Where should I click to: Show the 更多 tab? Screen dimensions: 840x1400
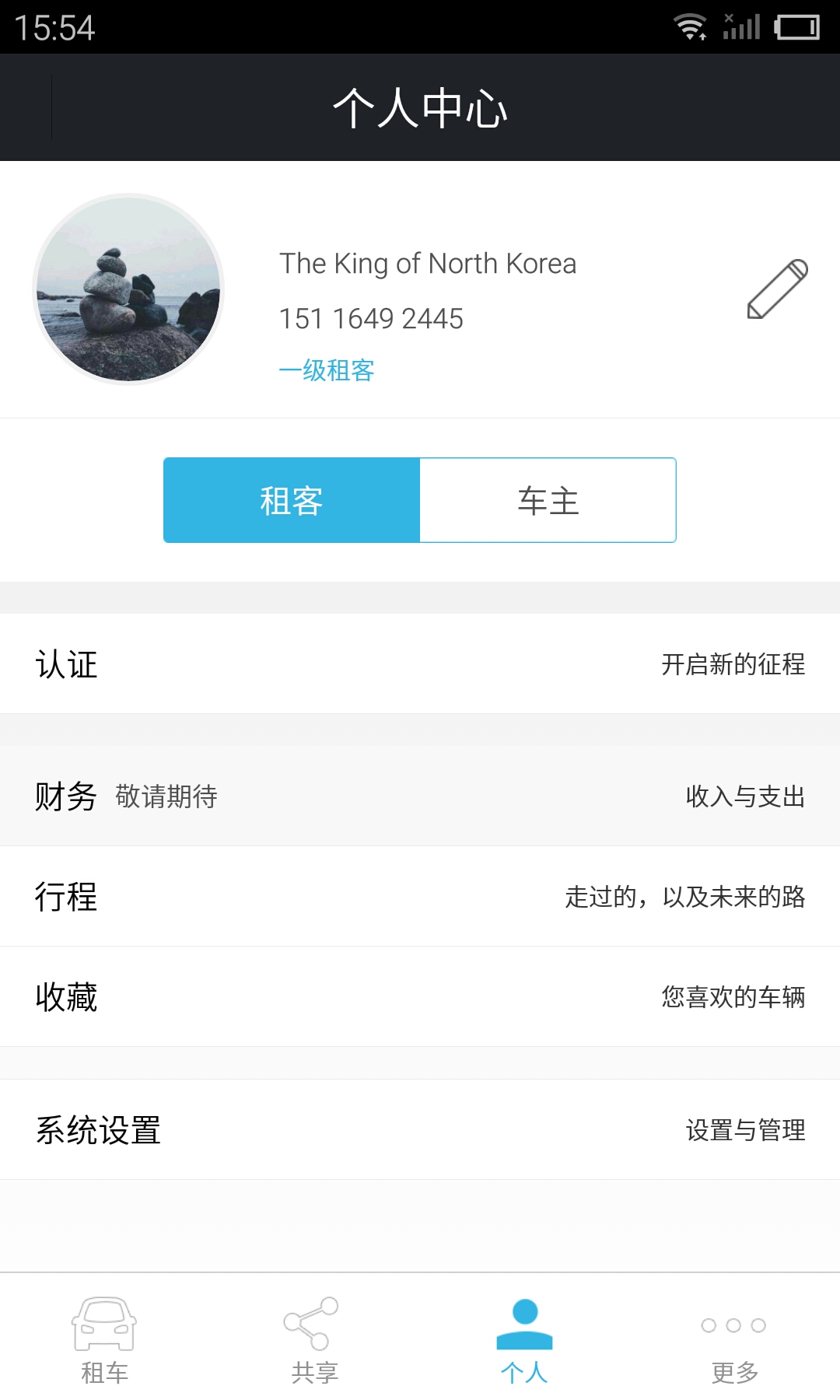[x=735, y=1339]
